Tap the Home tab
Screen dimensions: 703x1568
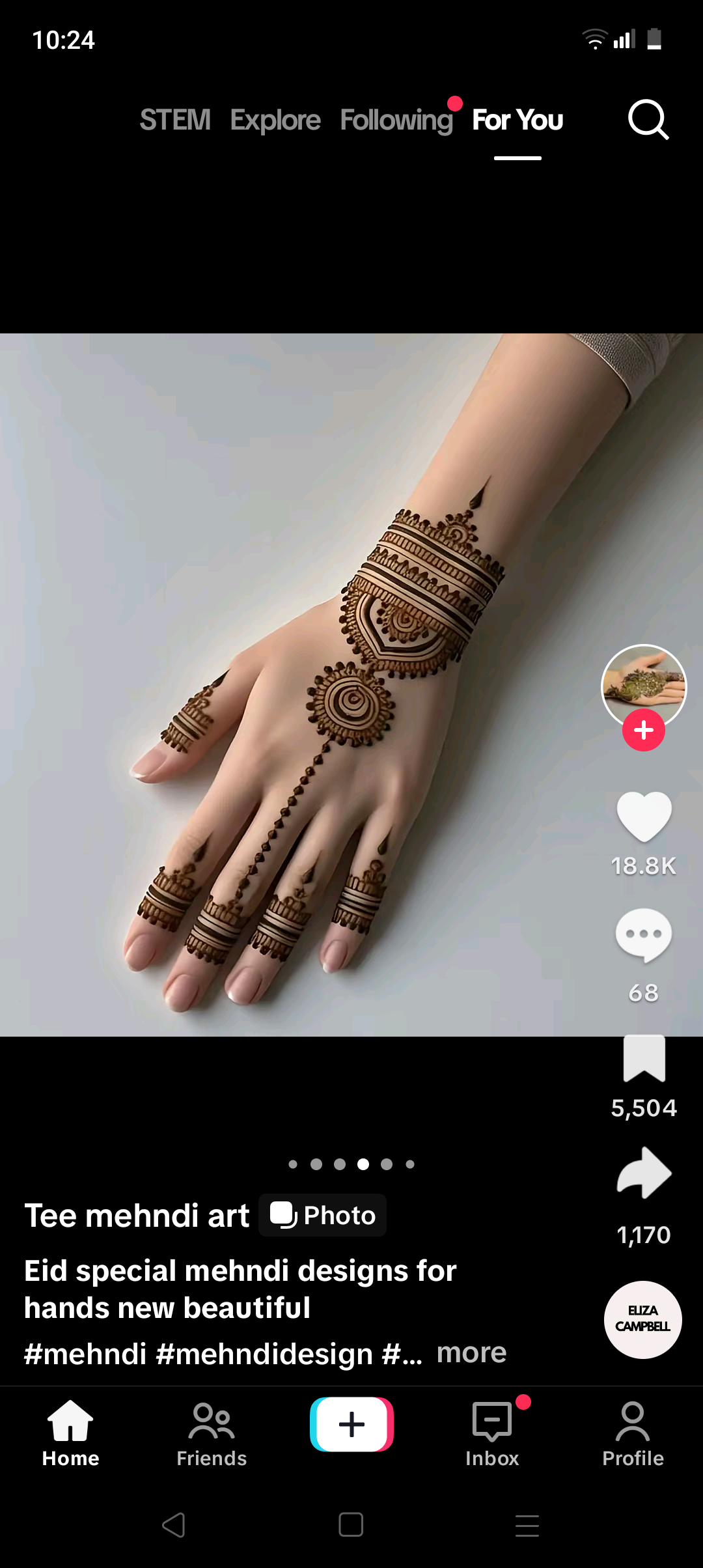click(70, 1435)
